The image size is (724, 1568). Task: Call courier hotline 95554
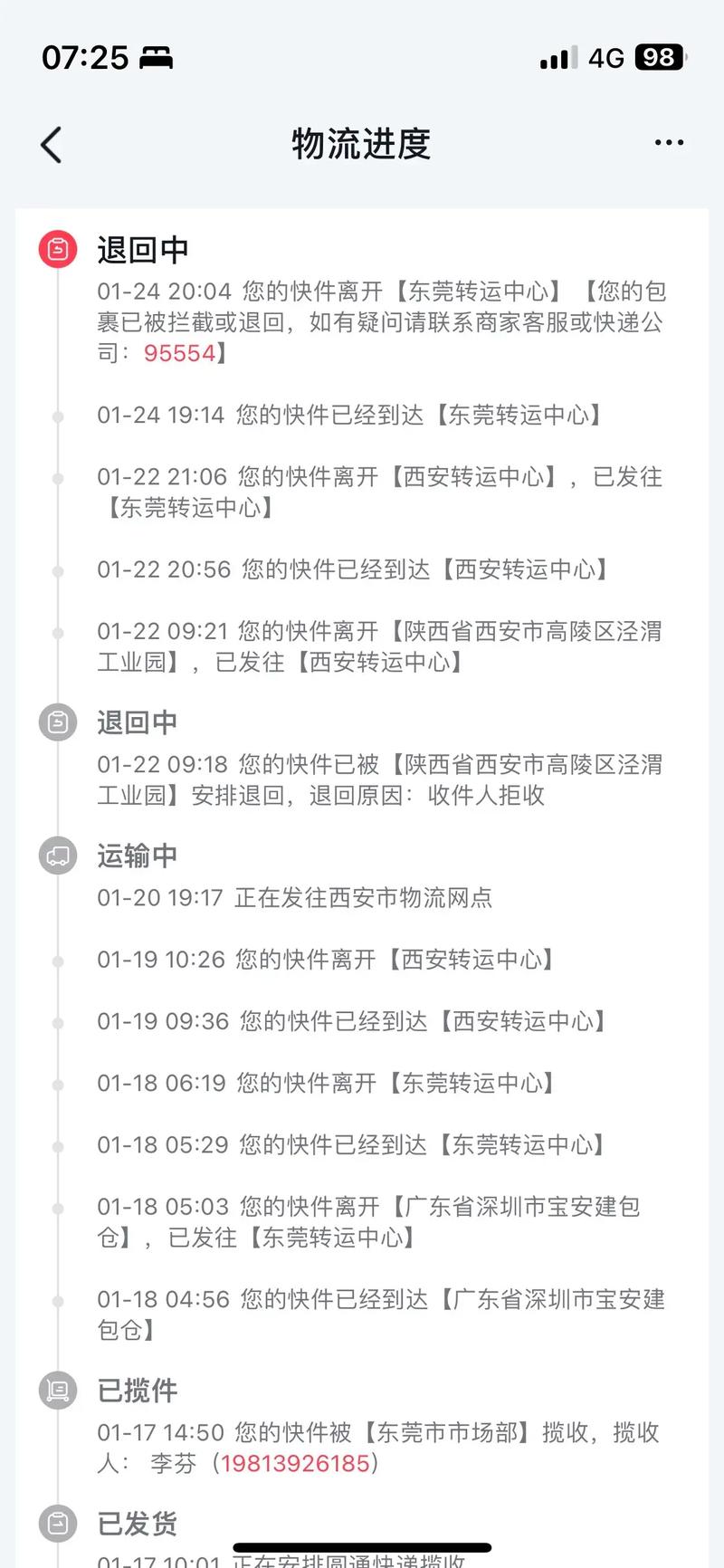coord(179,353)
